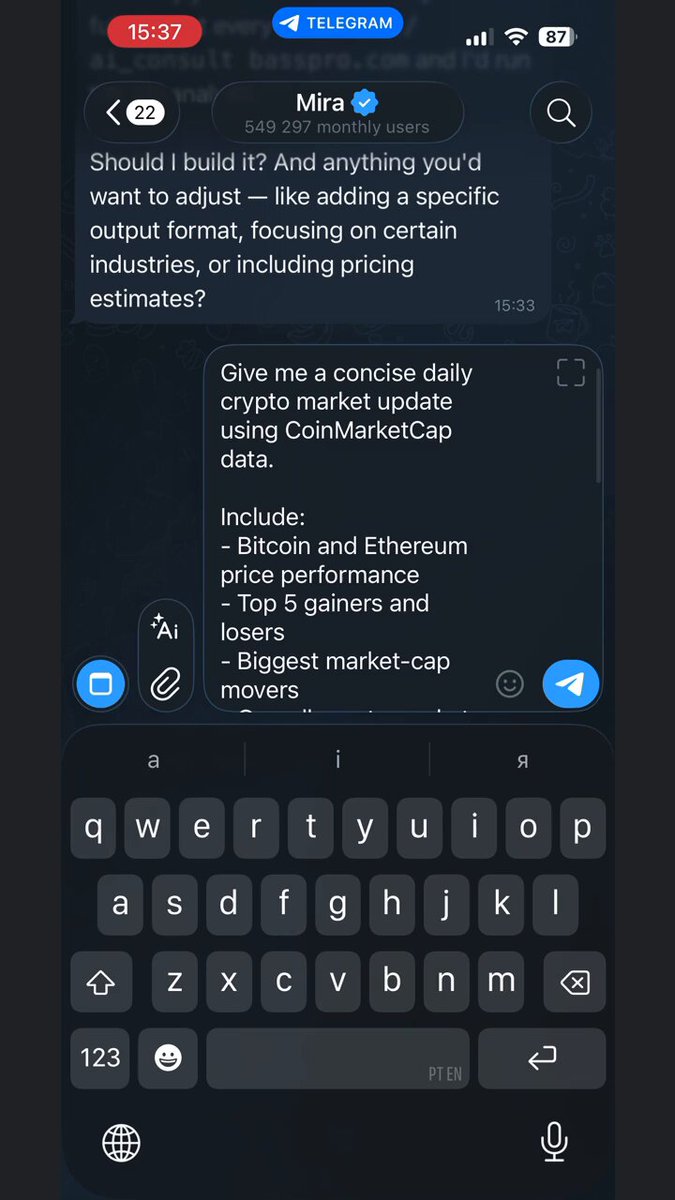This screenshot has height=1200, width=675.
Task: Switch keyboard to numbers with 123 key
Action: [x=100, y=1058]
